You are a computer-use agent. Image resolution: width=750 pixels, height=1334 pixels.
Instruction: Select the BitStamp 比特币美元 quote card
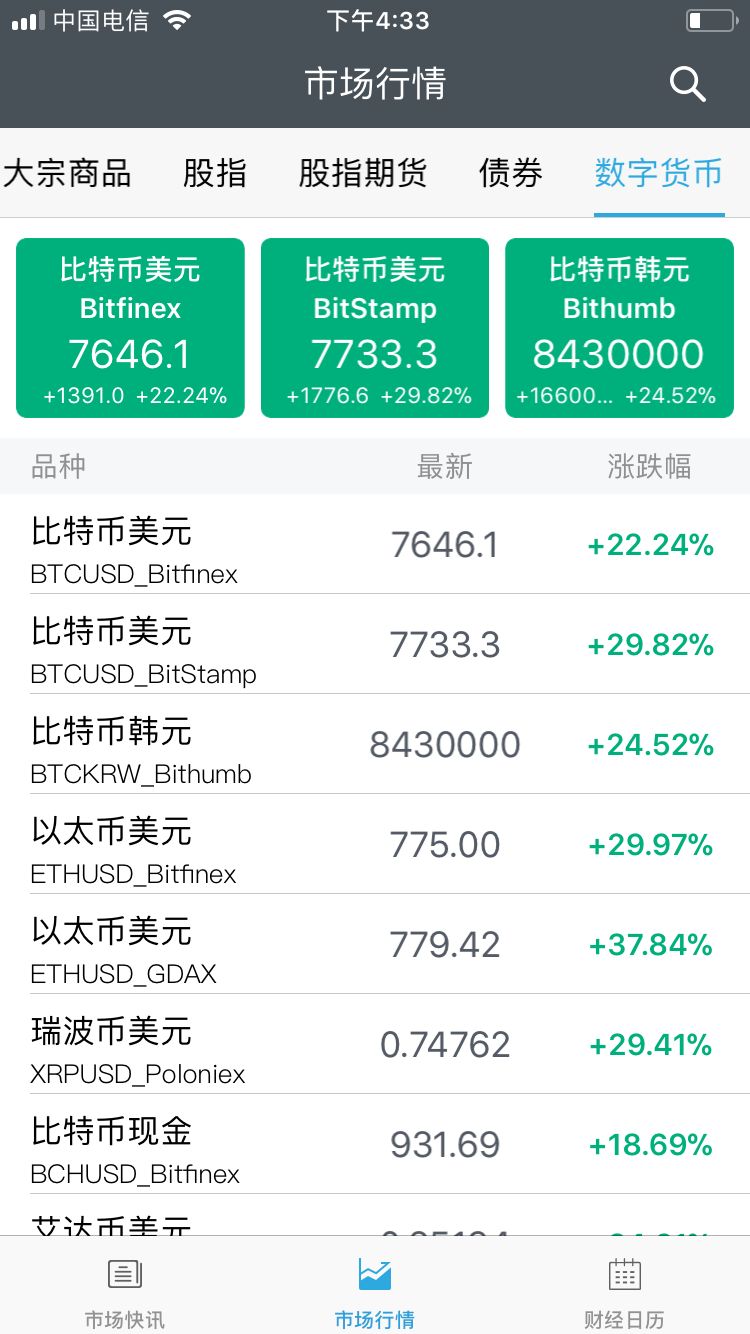(x=375, y=327)
